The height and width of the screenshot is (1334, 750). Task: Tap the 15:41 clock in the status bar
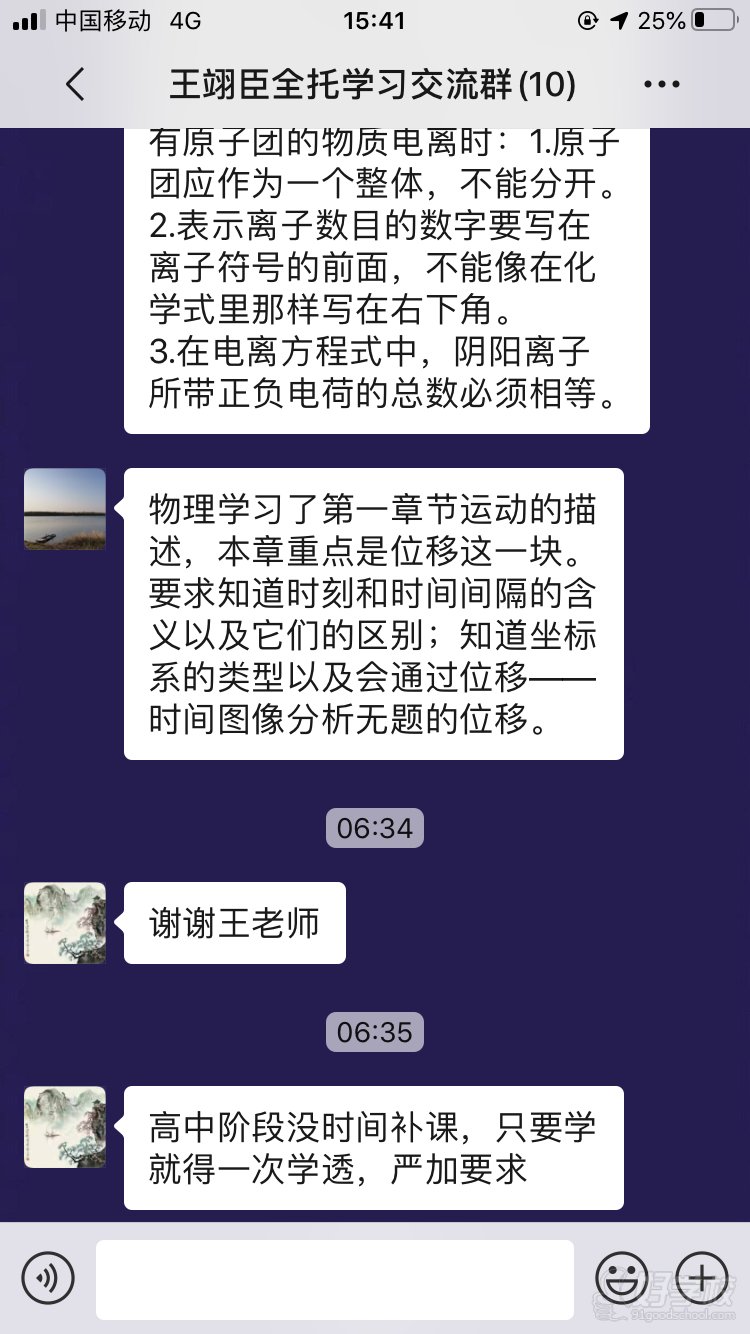(x=375, y=20)
